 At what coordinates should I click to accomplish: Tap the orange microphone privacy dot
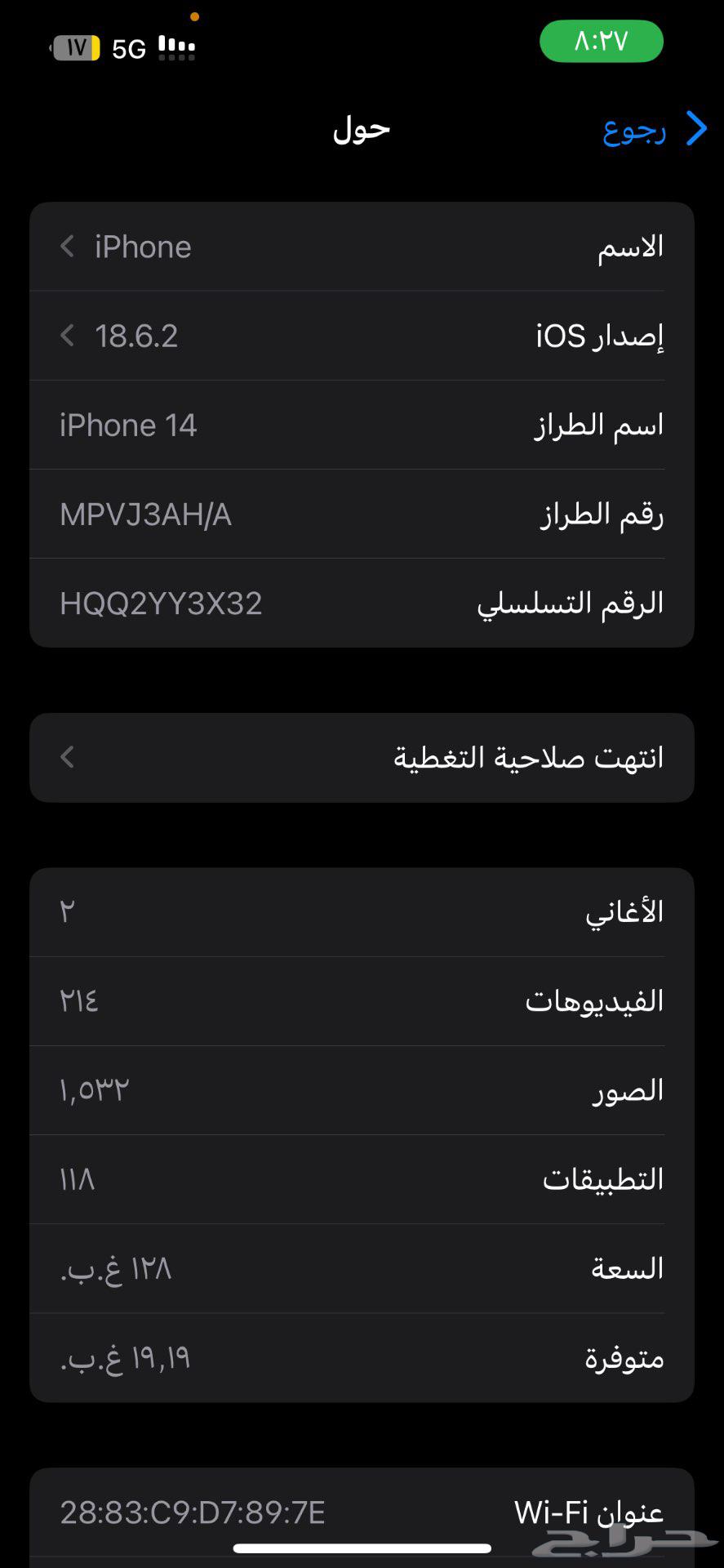194,16
